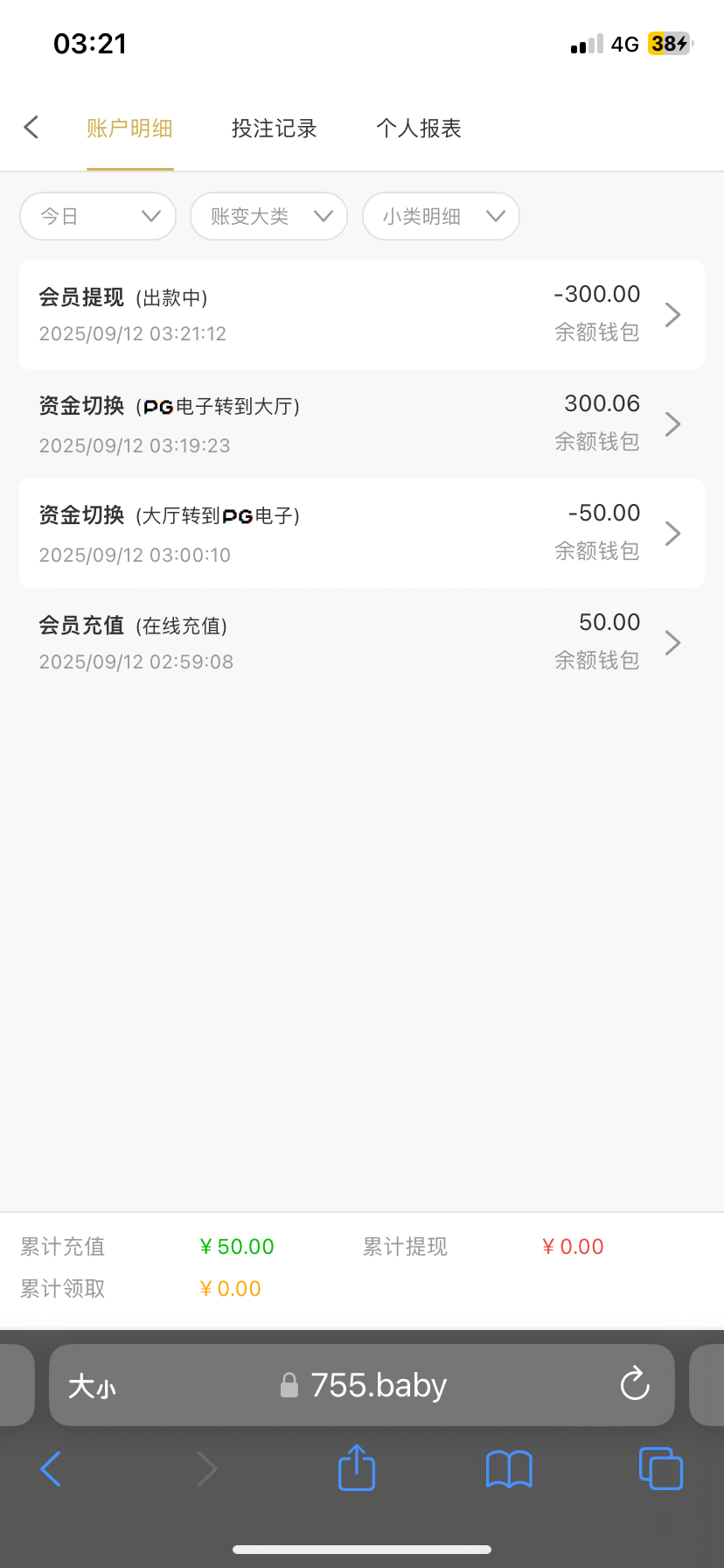This screenshot has width=724, height=1568.
Task: Select the 账户明细 tab
Action: click(x=129, y=129)
